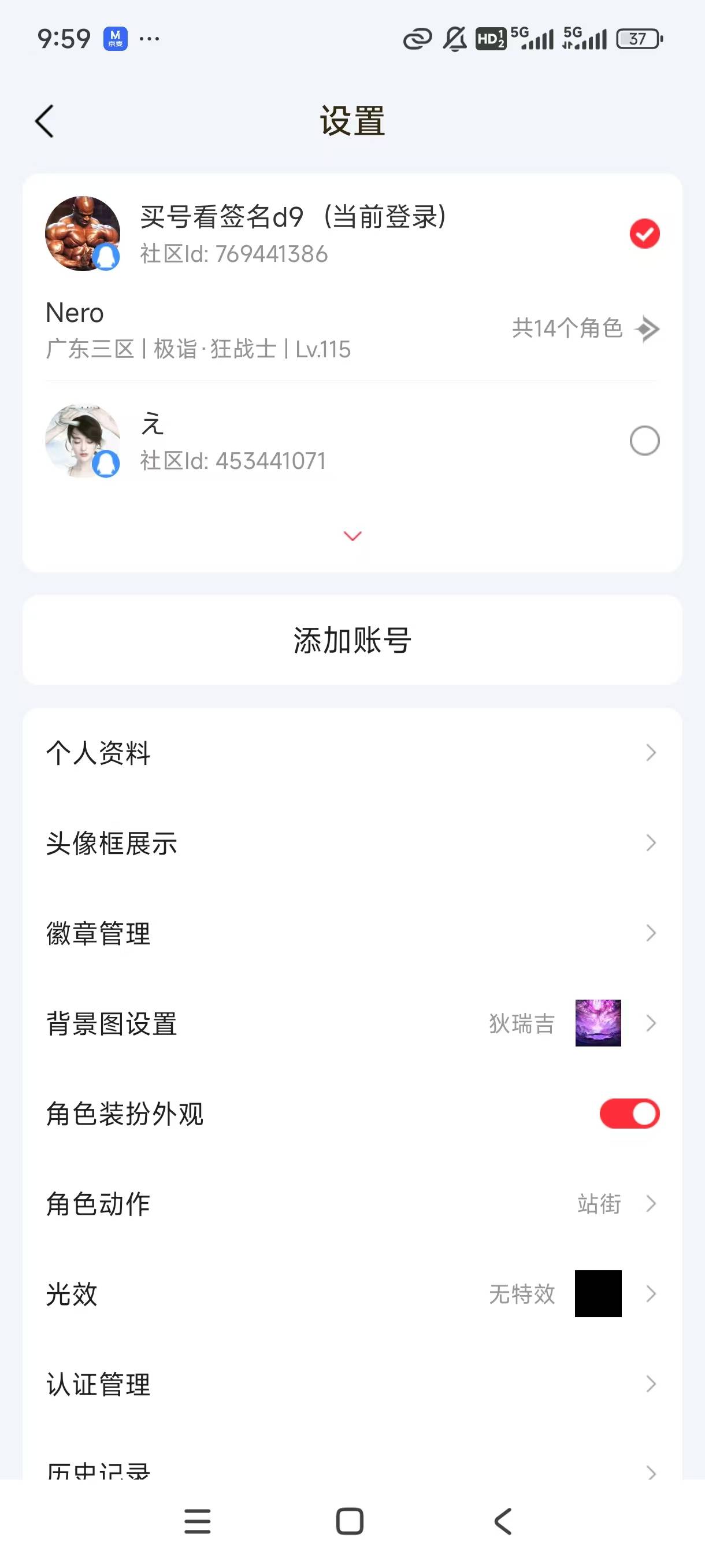Click the back arrow on the settings page

pos(44,121)
